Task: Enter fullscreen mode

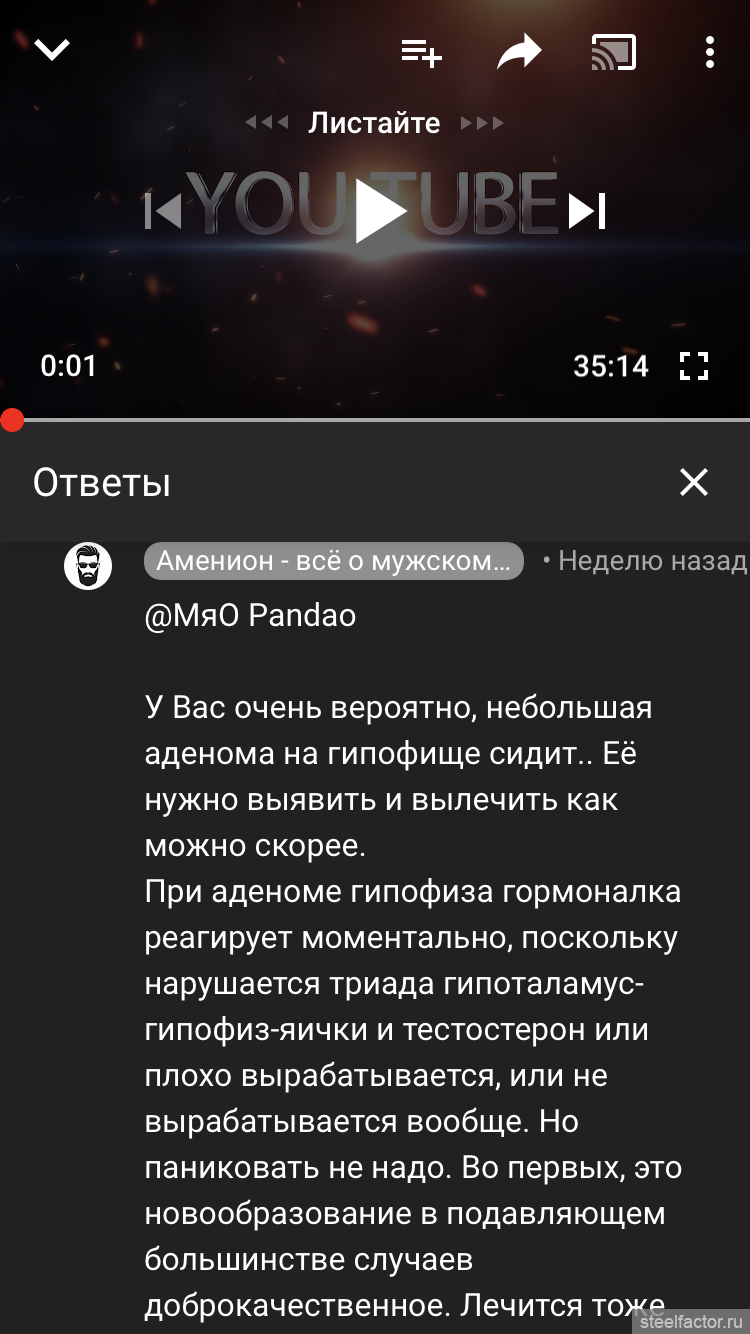Action: pyautogui.click(x=693, y=366)
